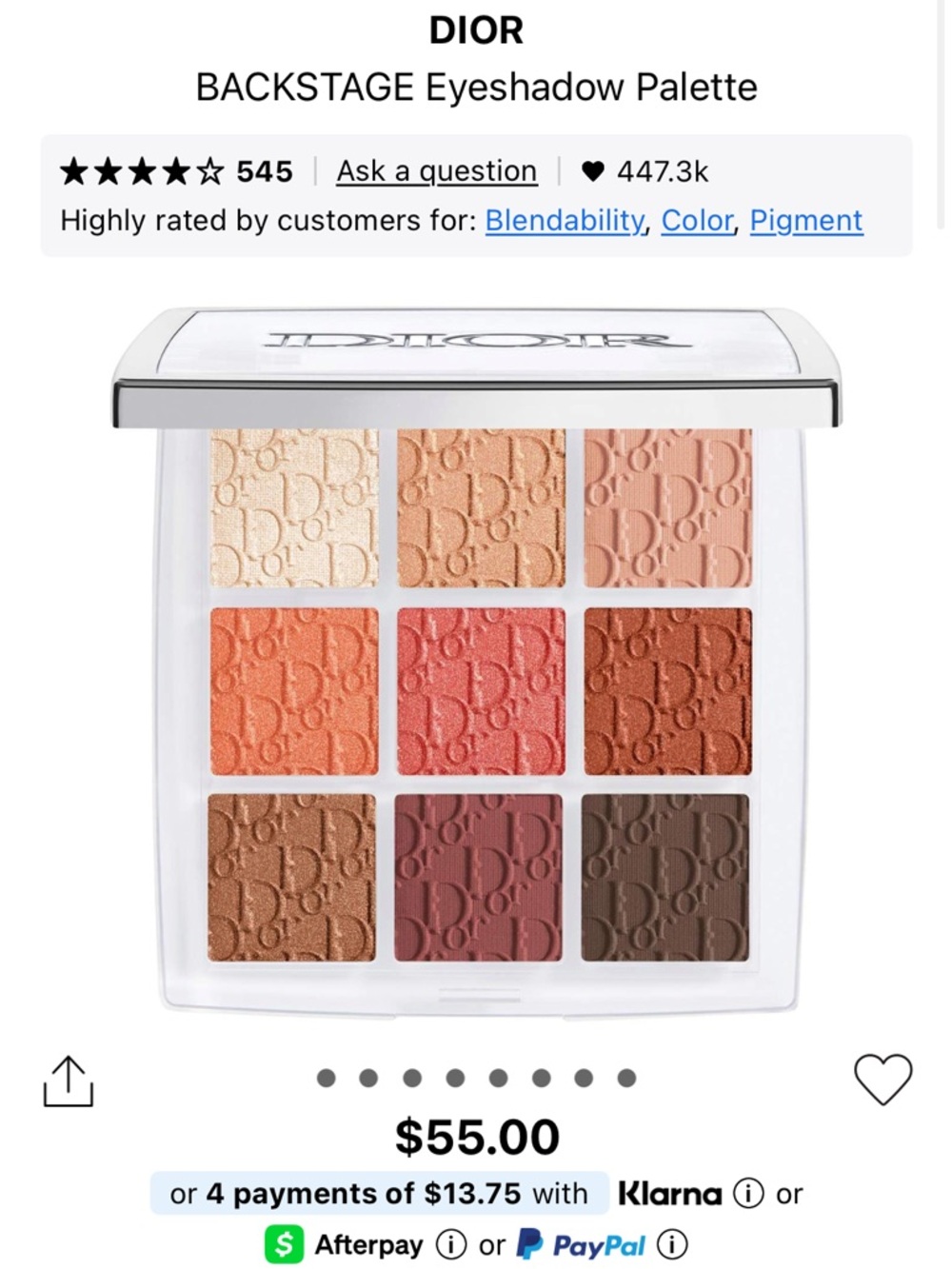Click the share icon
952x1269 pixels.
(67, 1081)
